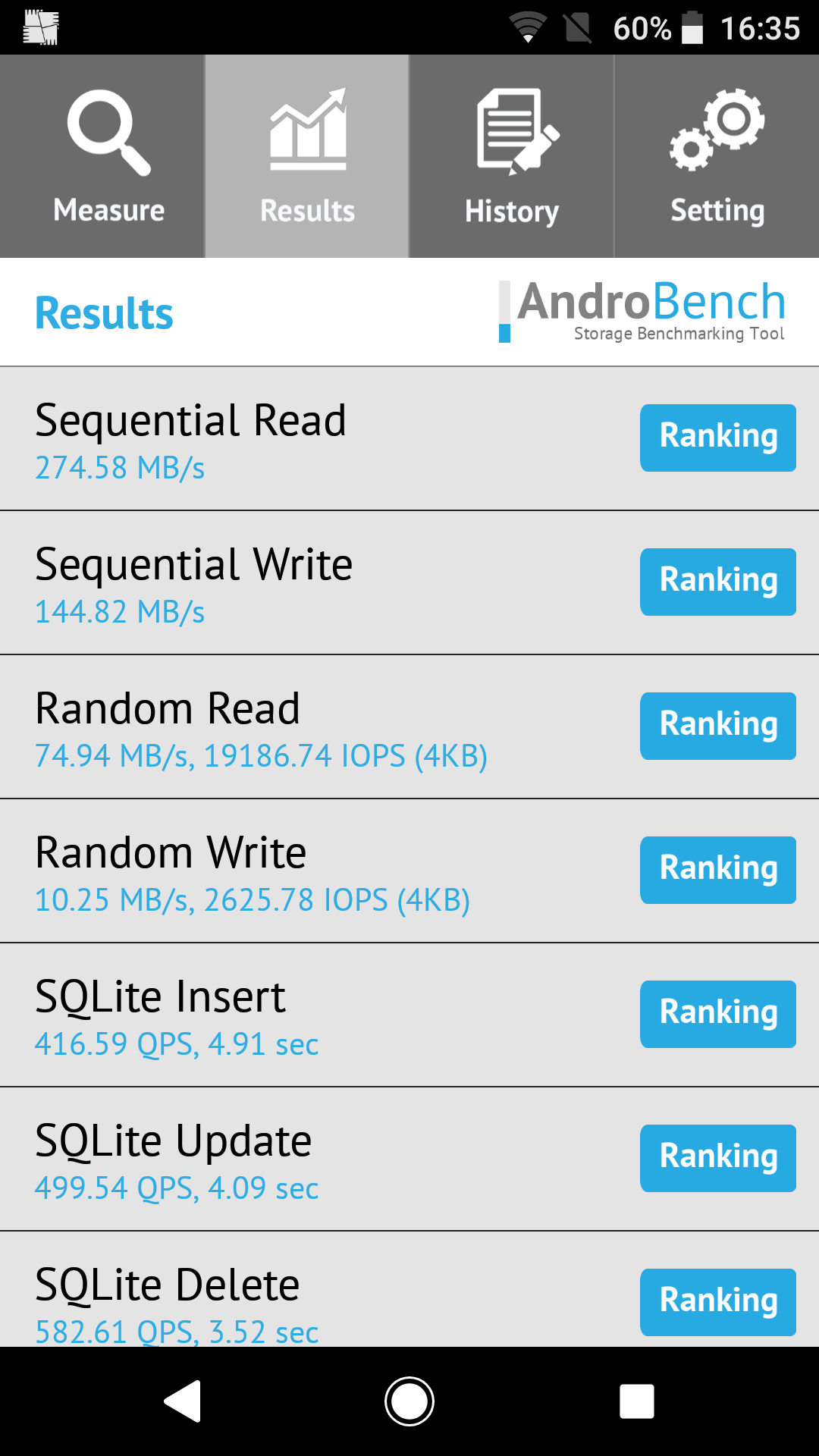The height and width of the screenshot is (1456, 819).
Task: Open the SQLite Update Ranking button
Action: click(x=718, y=1158)
